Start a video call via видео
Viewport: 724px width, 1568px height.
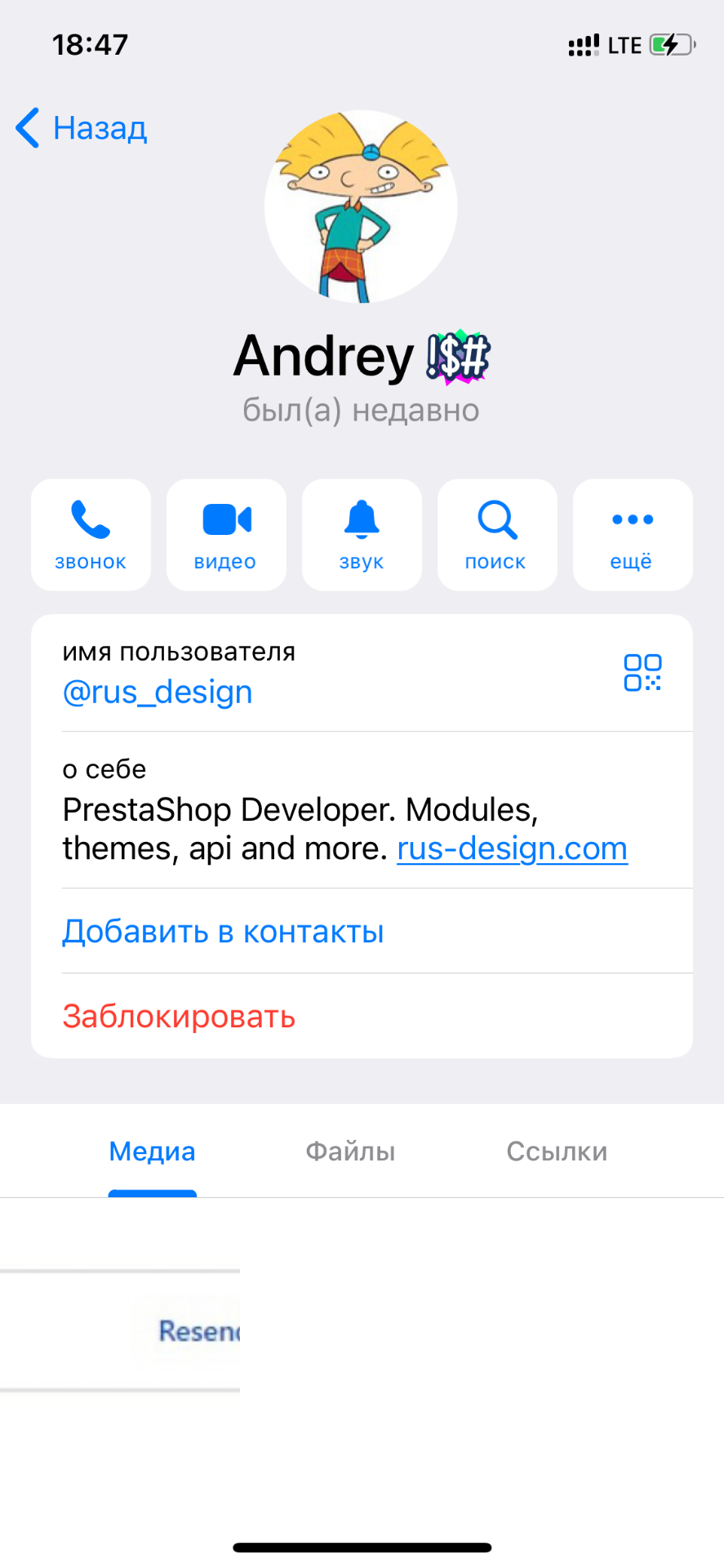point(226,534)
